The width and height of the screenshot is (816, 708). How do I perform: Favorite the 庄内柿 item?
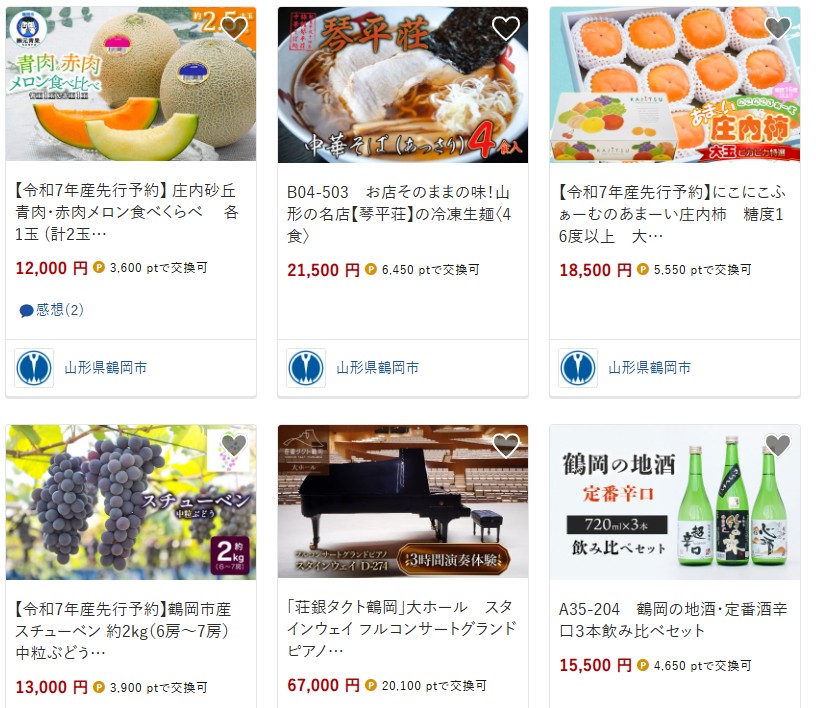(x=778, y=28)
